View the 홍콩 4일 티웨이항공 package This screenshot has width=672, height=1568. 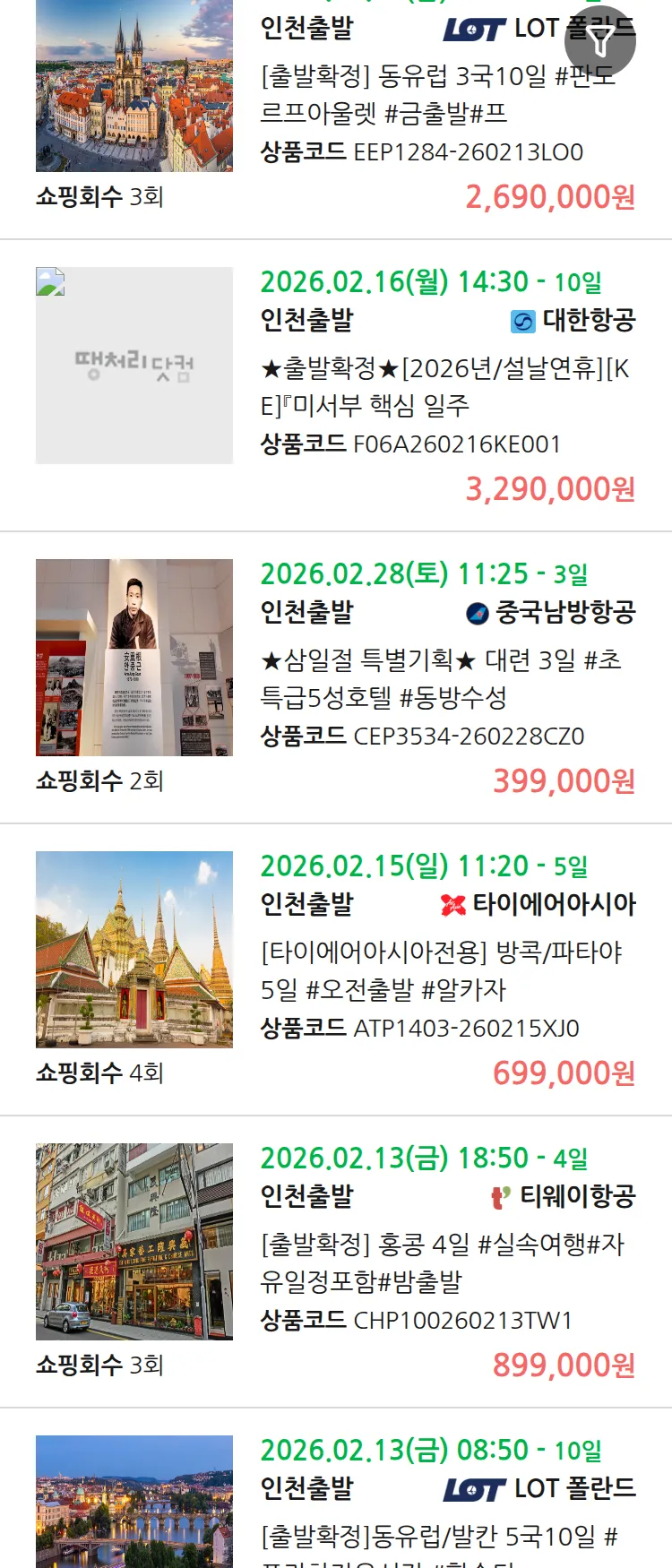coord(442,1262)
